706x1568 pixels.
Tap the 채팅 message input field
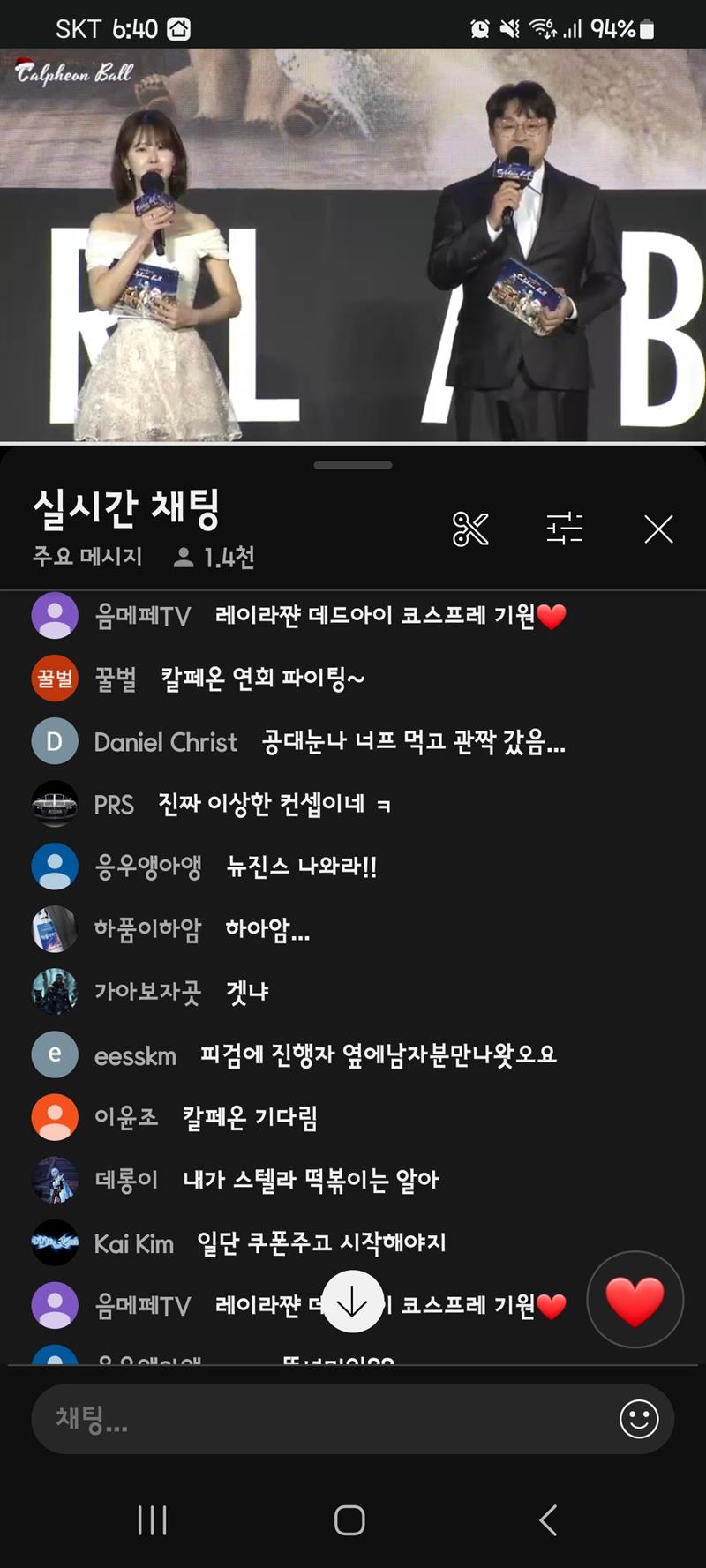coord(318,1419)
